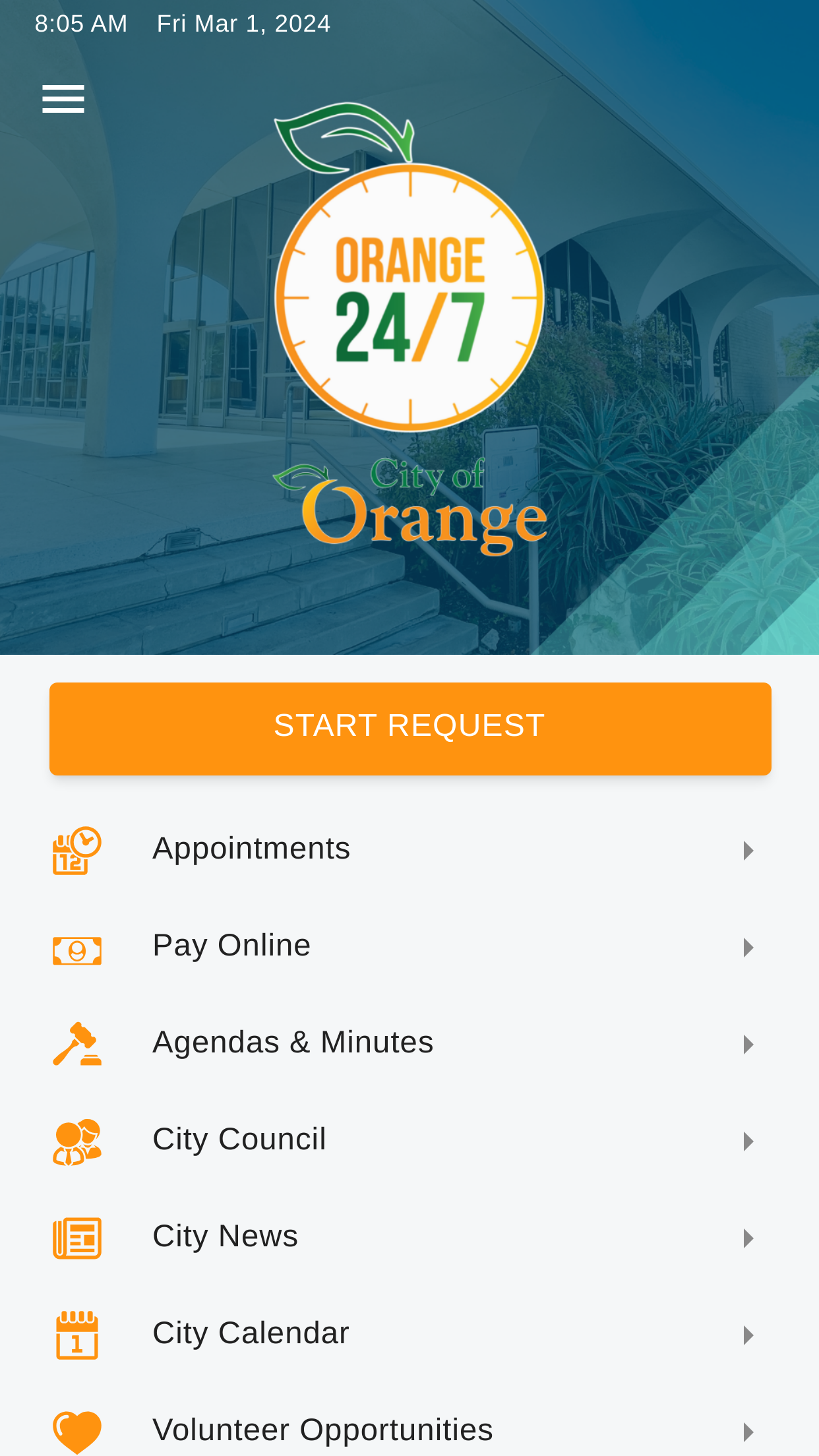The height and width of the screenshot is (1456, 819).
Task: Open the hamburger drawer menu
Action: [63, 99]
